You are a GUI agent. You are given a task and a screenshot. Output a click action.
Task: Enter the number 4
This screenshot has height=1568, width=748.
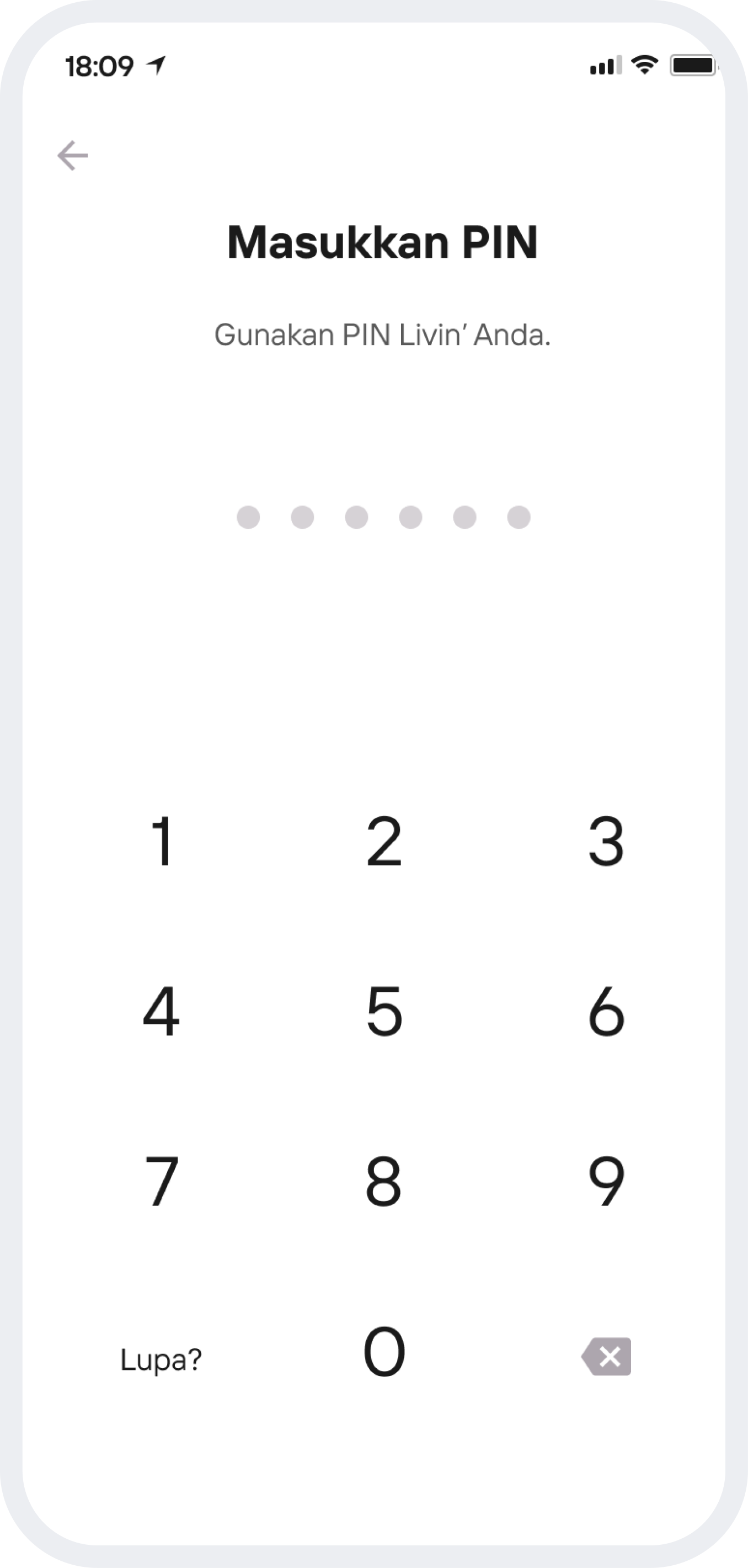click(161, 1011)
